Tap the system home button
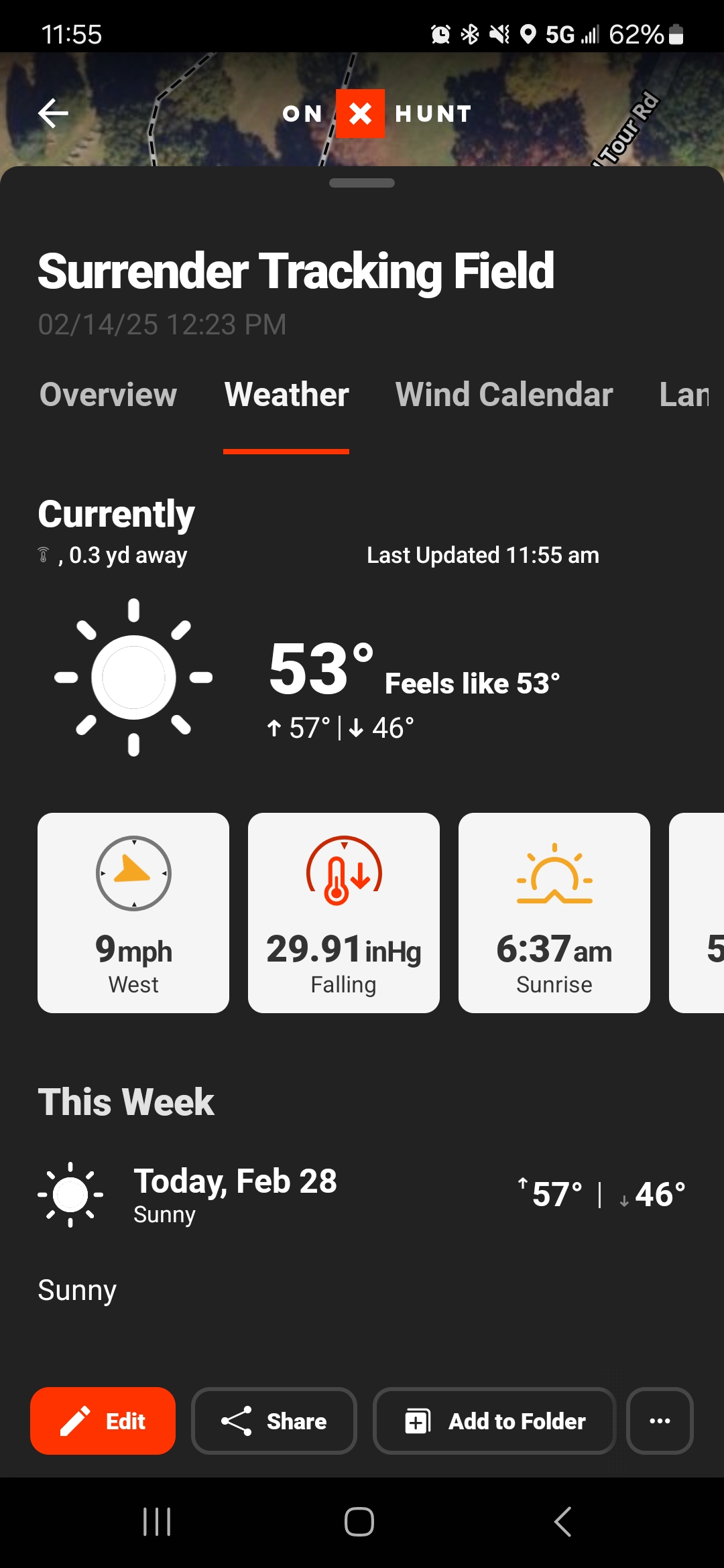Screen dimensions: 724x1568 [359, 1522]
